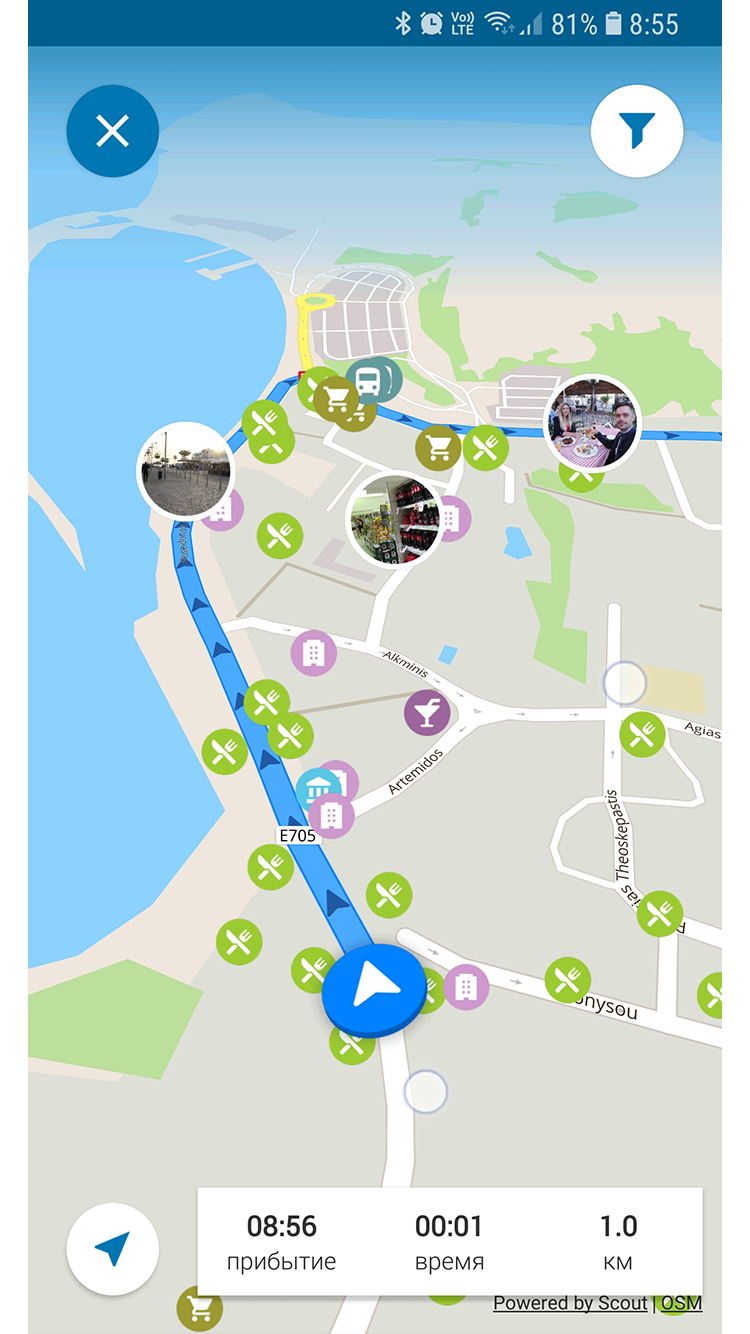
Task: Open the OSM attribution link
Action: click(681, 1303)
